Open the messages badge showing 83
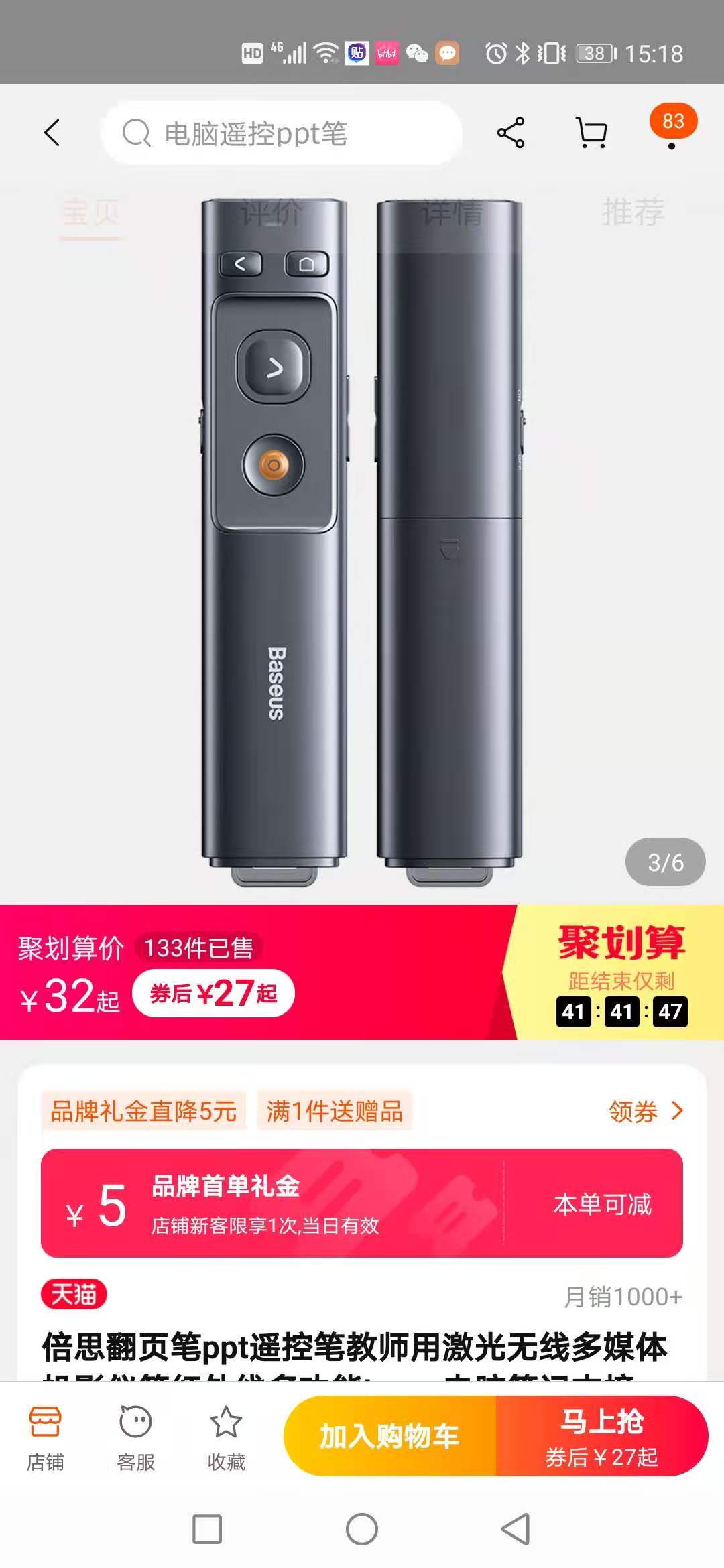 click(x=672, y=125)
